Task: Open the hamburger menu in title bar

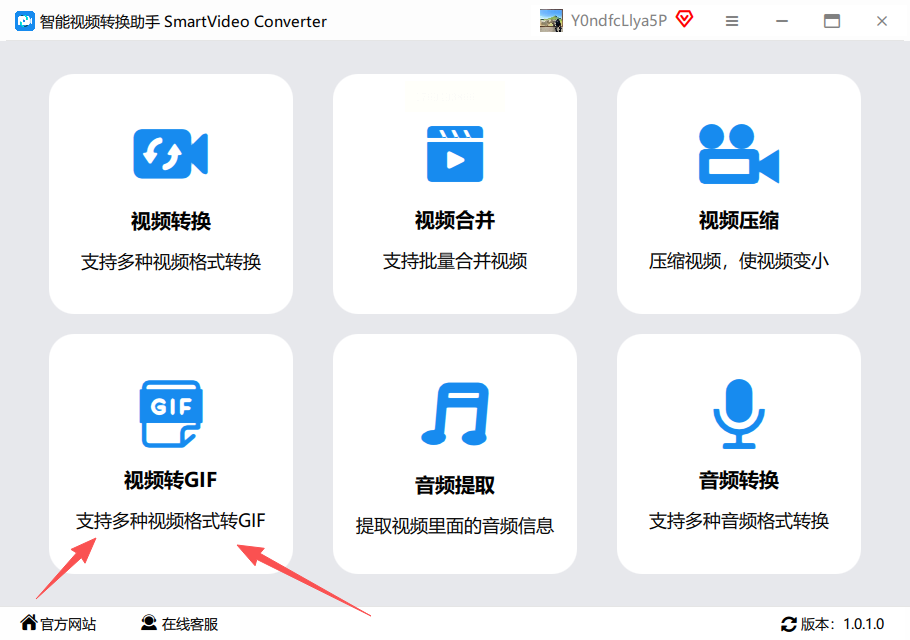Action: coord(732,21)
